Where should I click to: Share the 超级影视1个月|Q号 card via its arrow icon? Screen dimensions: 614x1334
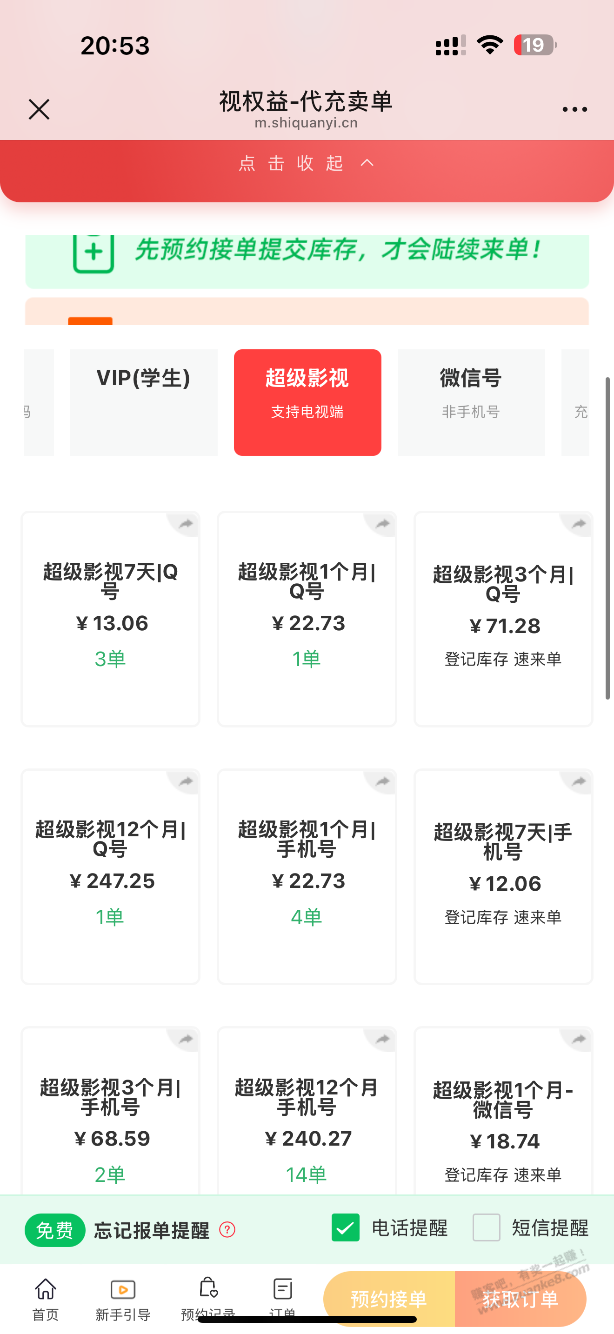coord(382,525)
